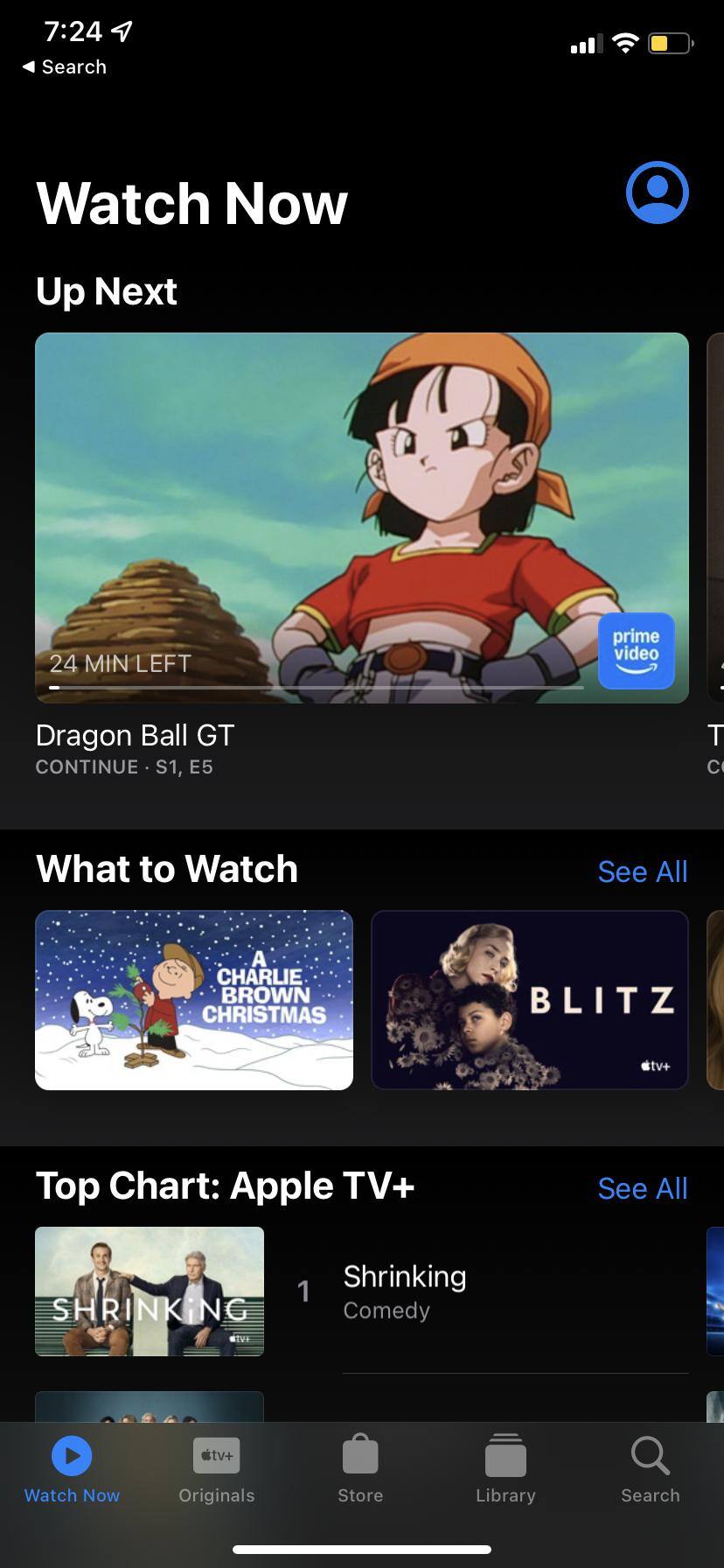See all What to Watch titles
This screenshot has width=724, height=1568.
tap(642, 871)
